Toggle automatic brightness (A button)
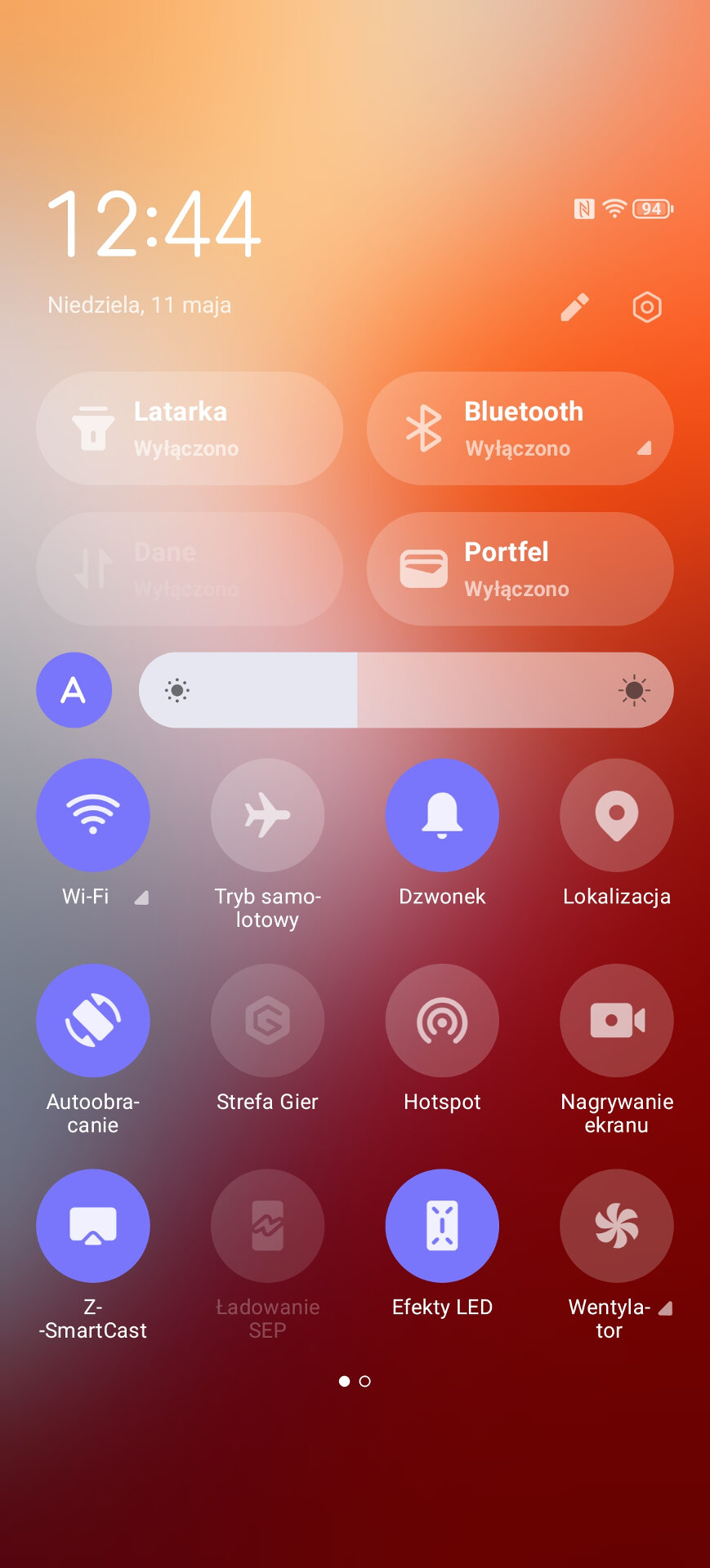Image resolution: width=710 pixels, height=1568 pixels. [74, 690]
